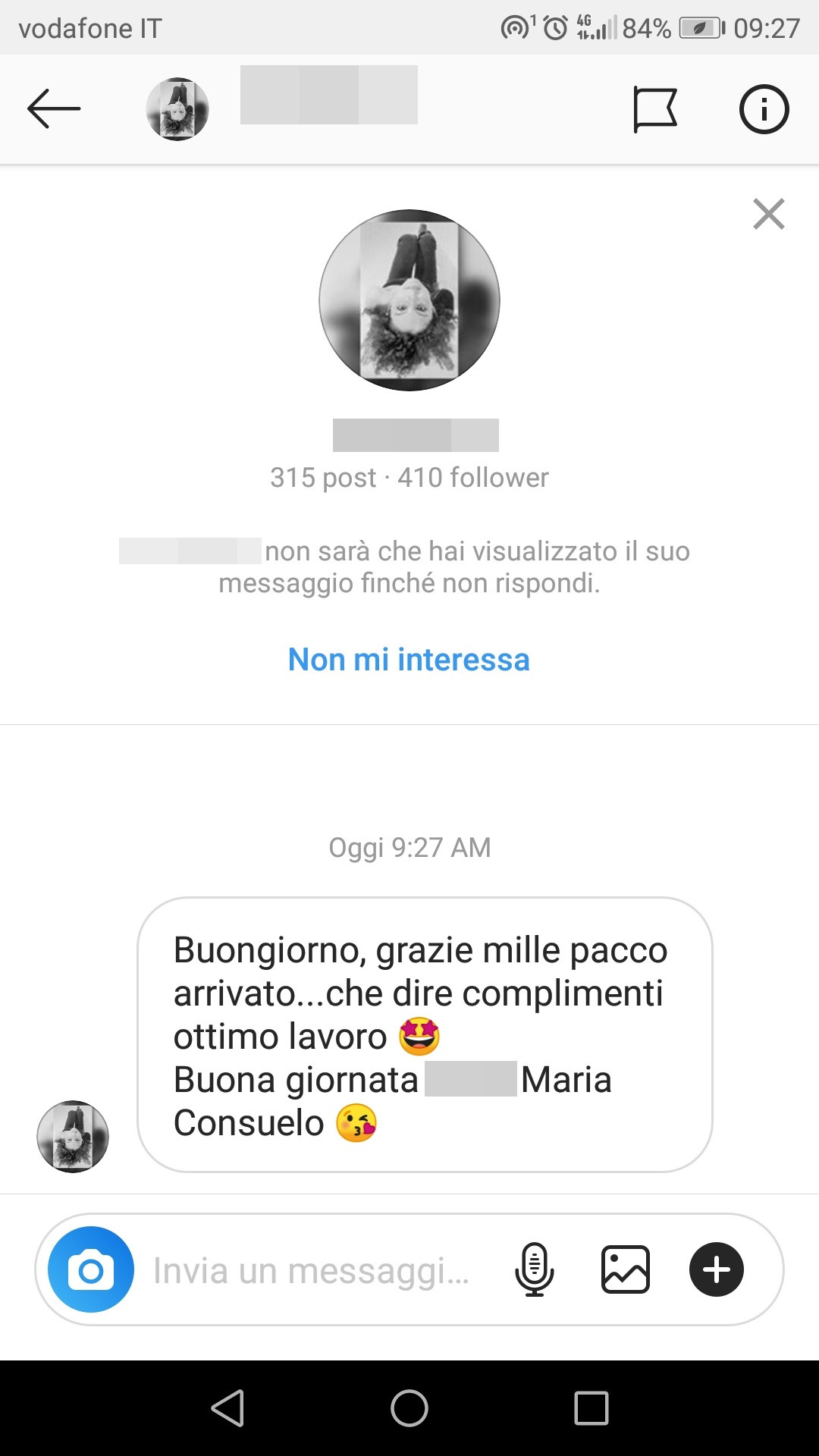Image resolution: width=819 pixels, height=1456 pixels.
Task: Open the recent apps overview
Action: point(591,1408)
